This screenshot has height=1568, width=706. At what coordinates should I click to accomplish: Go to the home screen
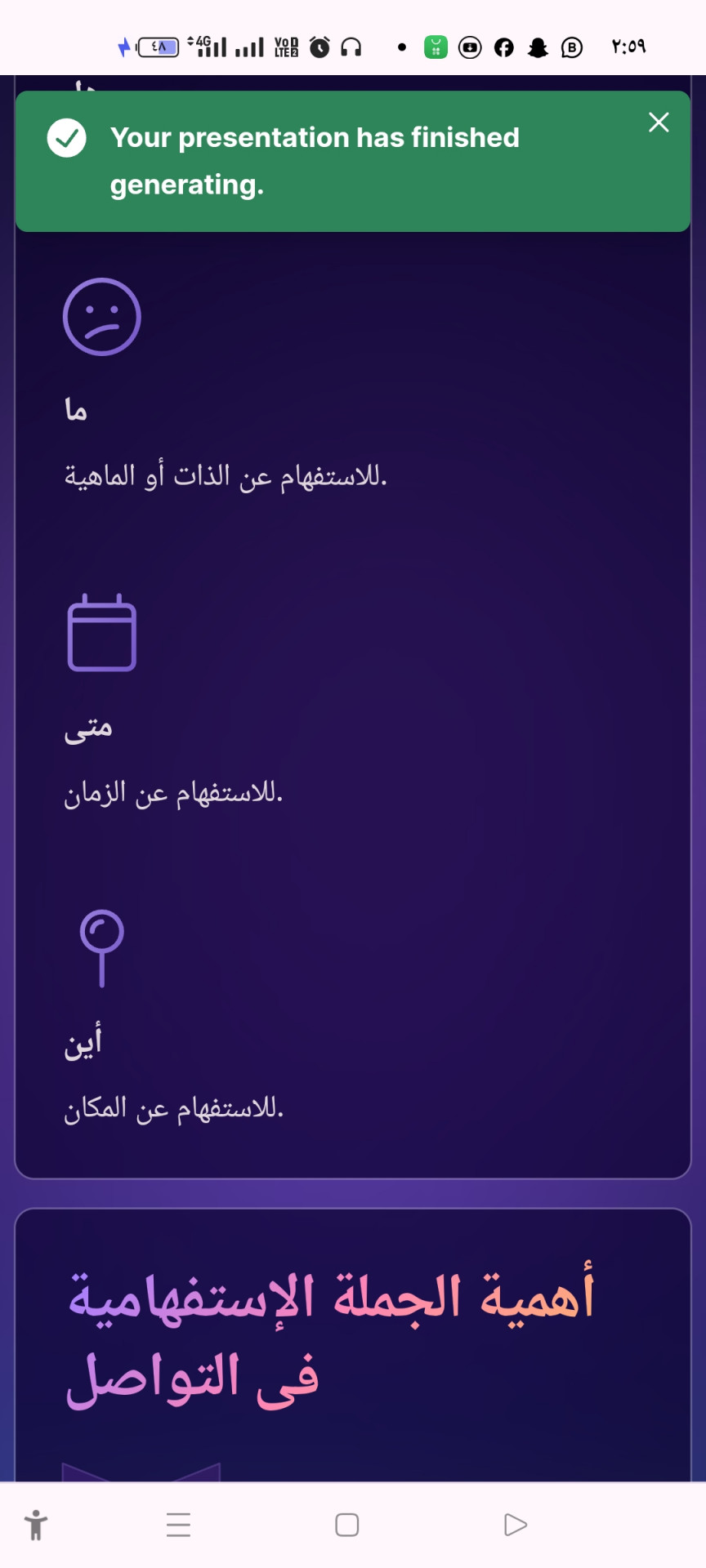click(x=347, y=1525)
